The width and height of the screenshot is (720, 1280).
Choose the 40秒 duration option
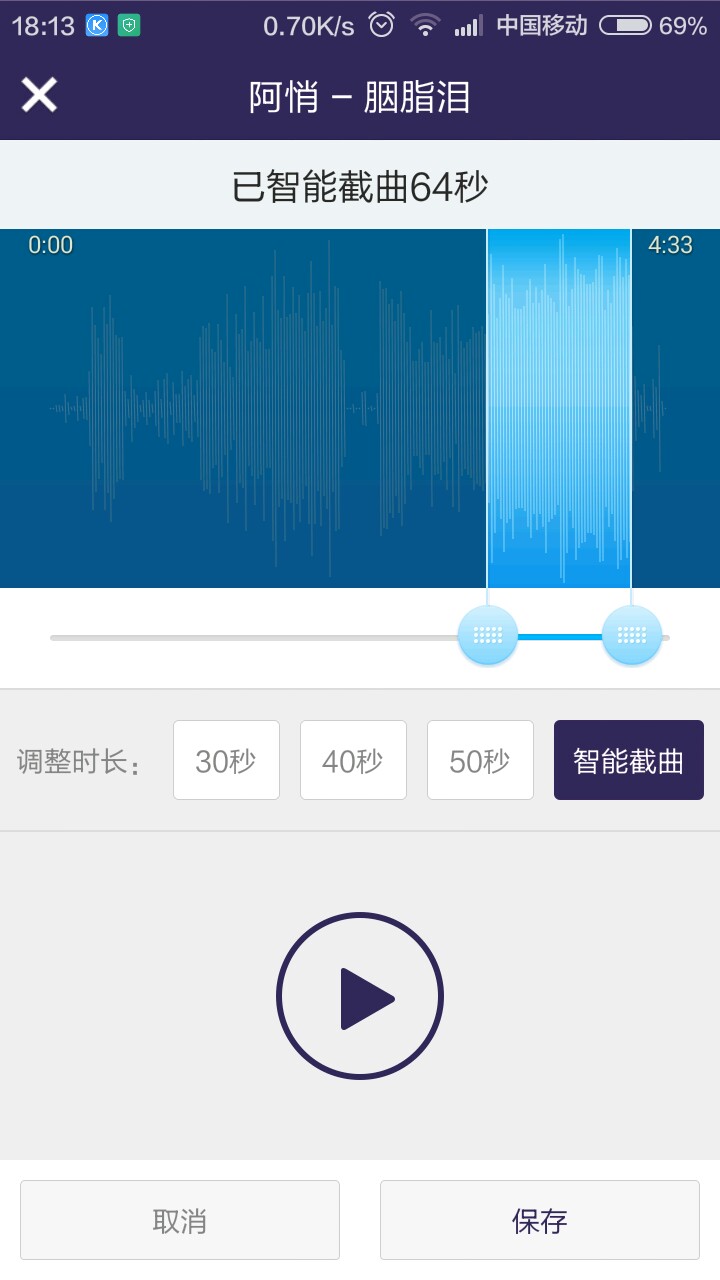pos(353,761)
